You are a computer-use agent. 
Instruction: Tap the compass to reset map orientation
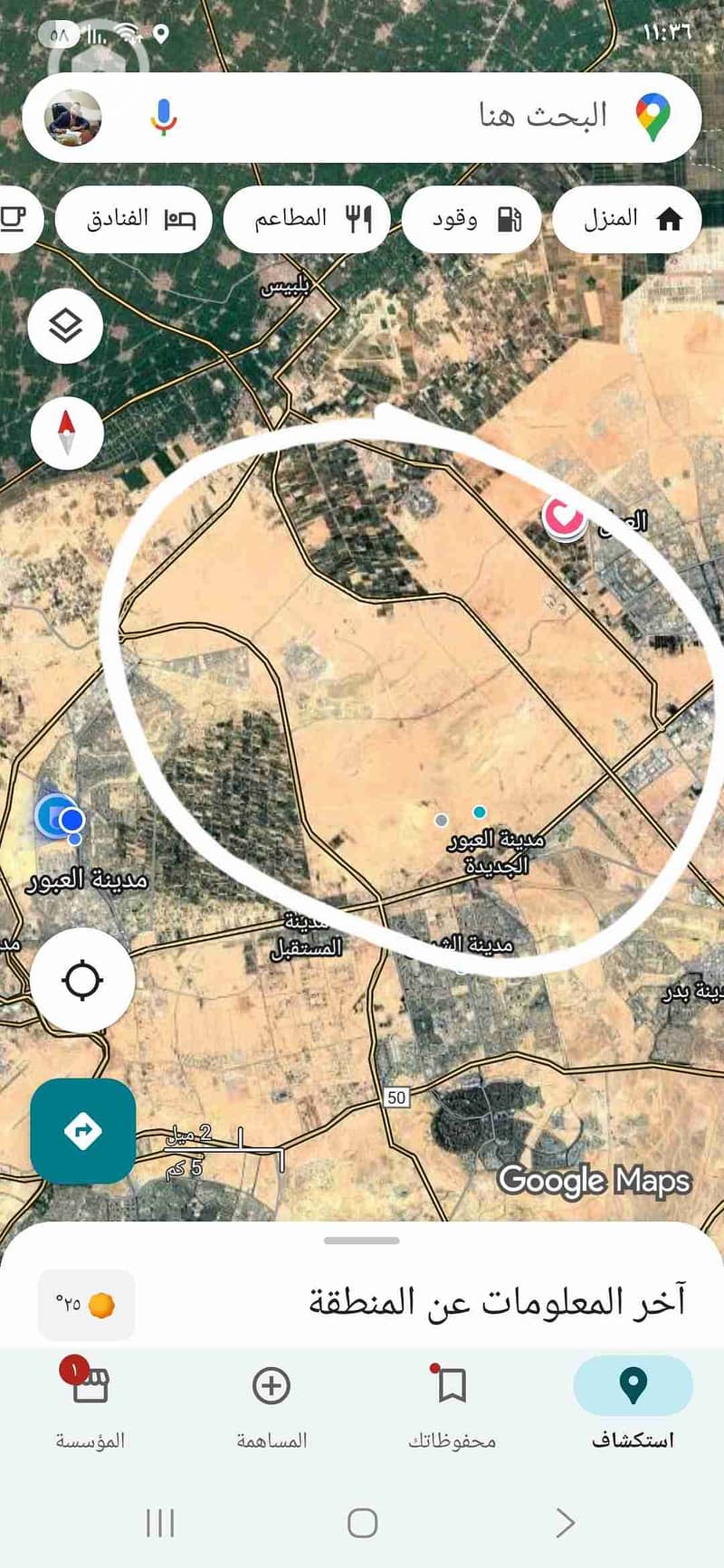pos(64,432)
